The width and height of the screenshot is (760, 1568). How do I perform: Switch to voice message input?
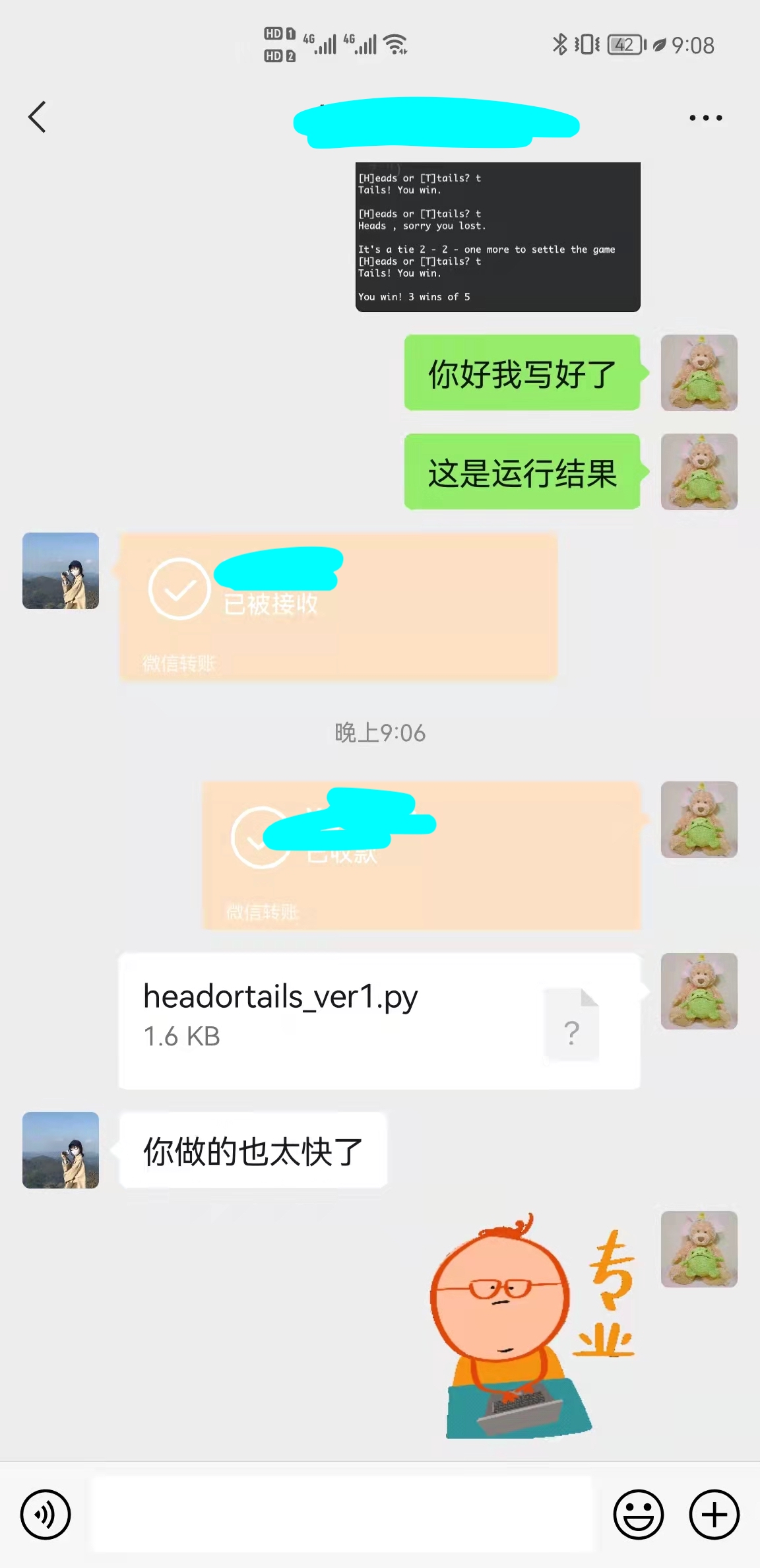point(46,1514)
